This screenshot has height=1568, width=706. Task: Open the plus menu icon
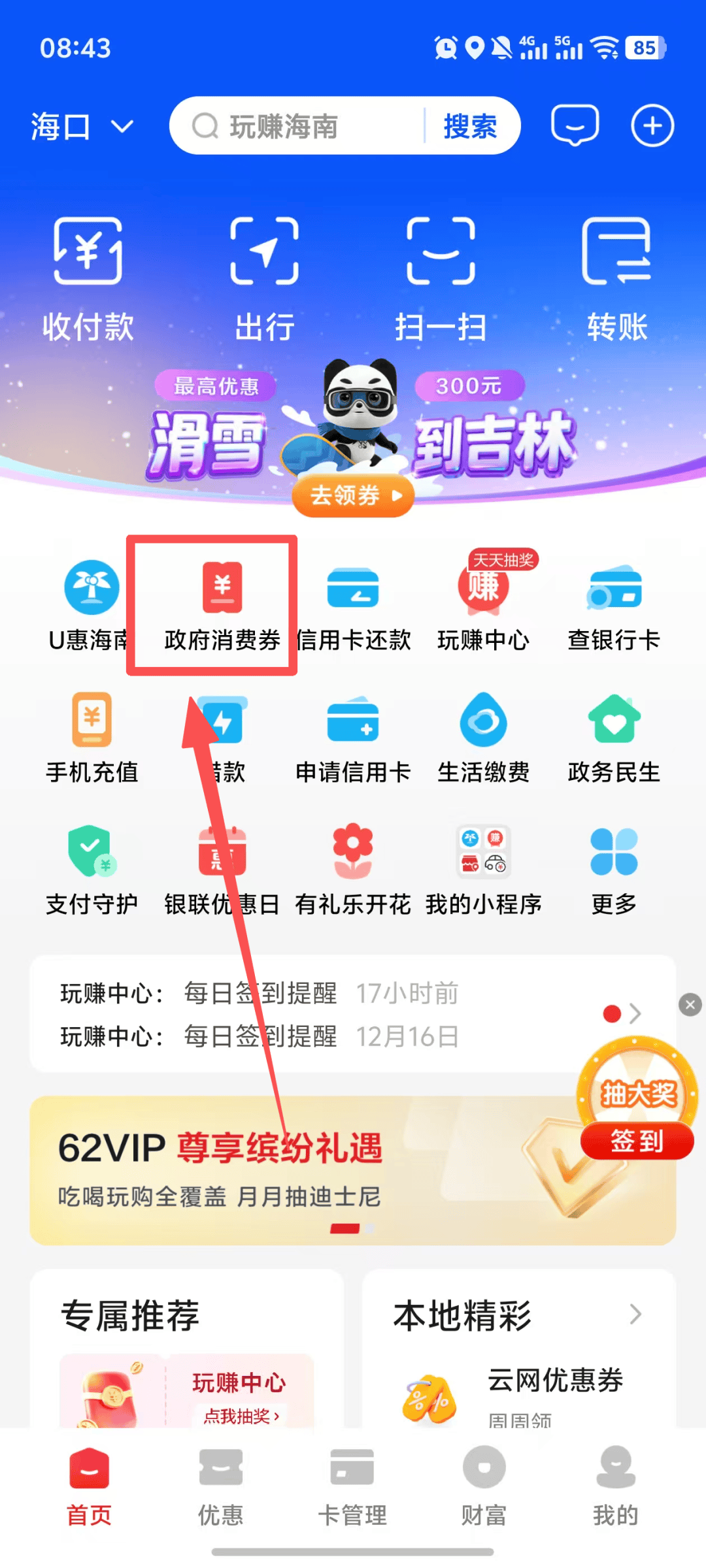652,125
